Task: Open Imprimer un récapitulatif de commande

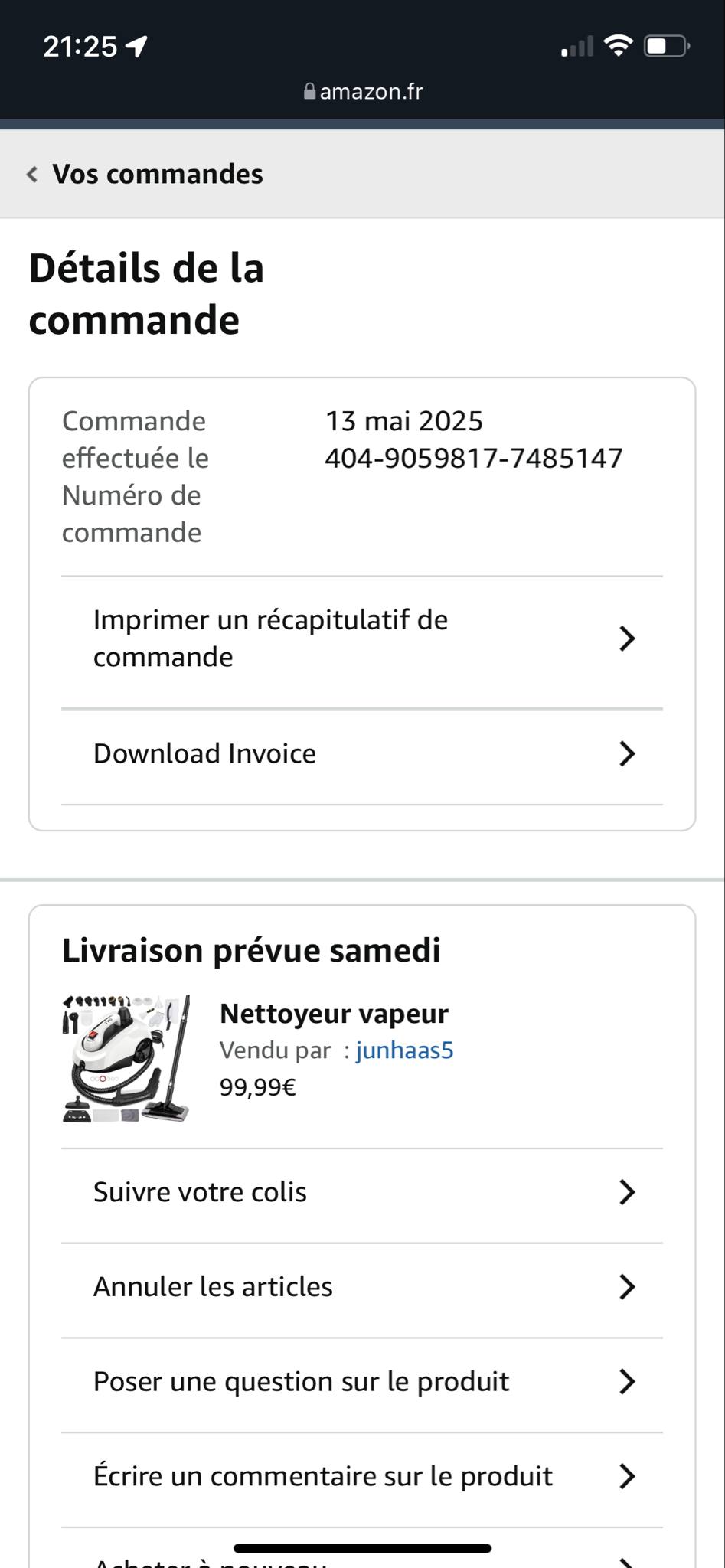Action: pos(361,639)
